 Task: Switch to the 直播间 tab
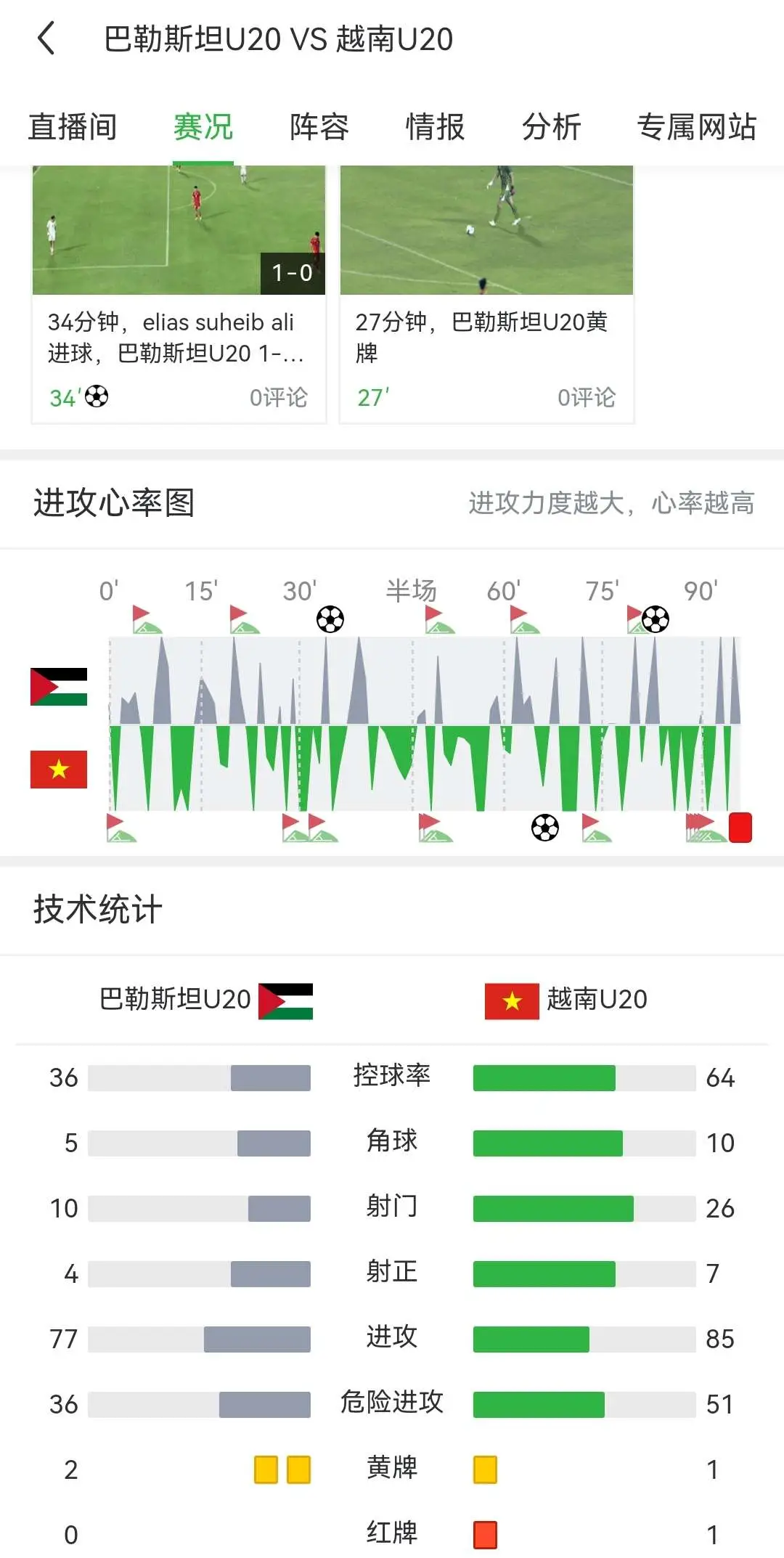coord(73,127)
